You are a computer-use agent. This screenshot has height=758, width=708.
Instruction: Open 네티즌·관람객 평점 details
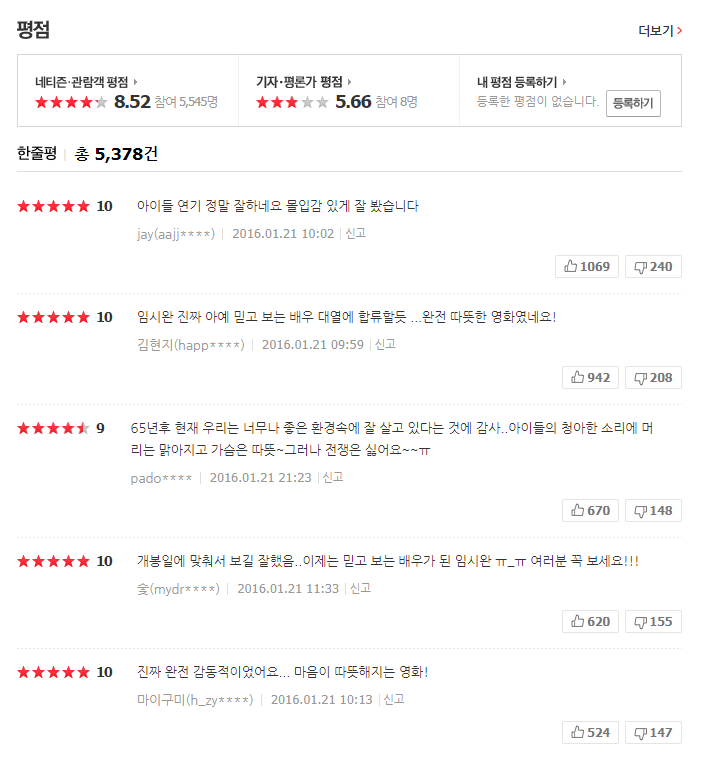[85, 82]
